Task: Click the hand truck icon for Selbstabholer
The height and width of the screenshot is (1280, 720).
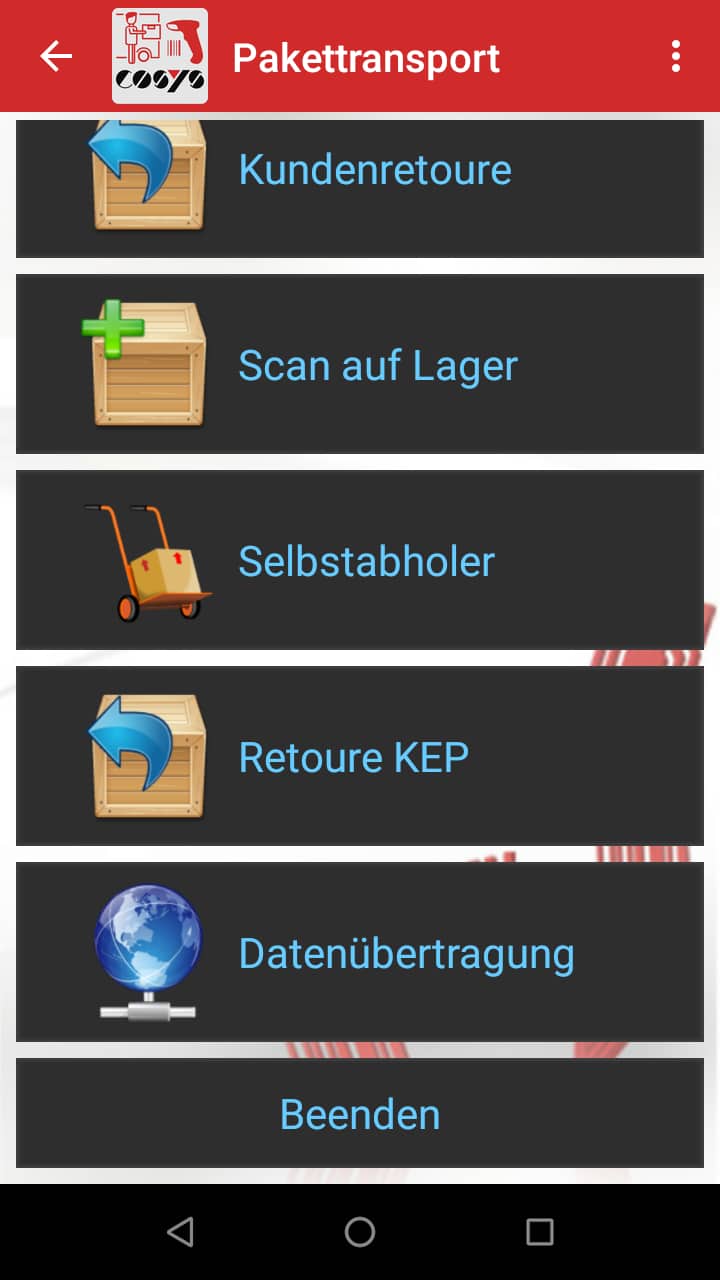Action: point(148,558)
